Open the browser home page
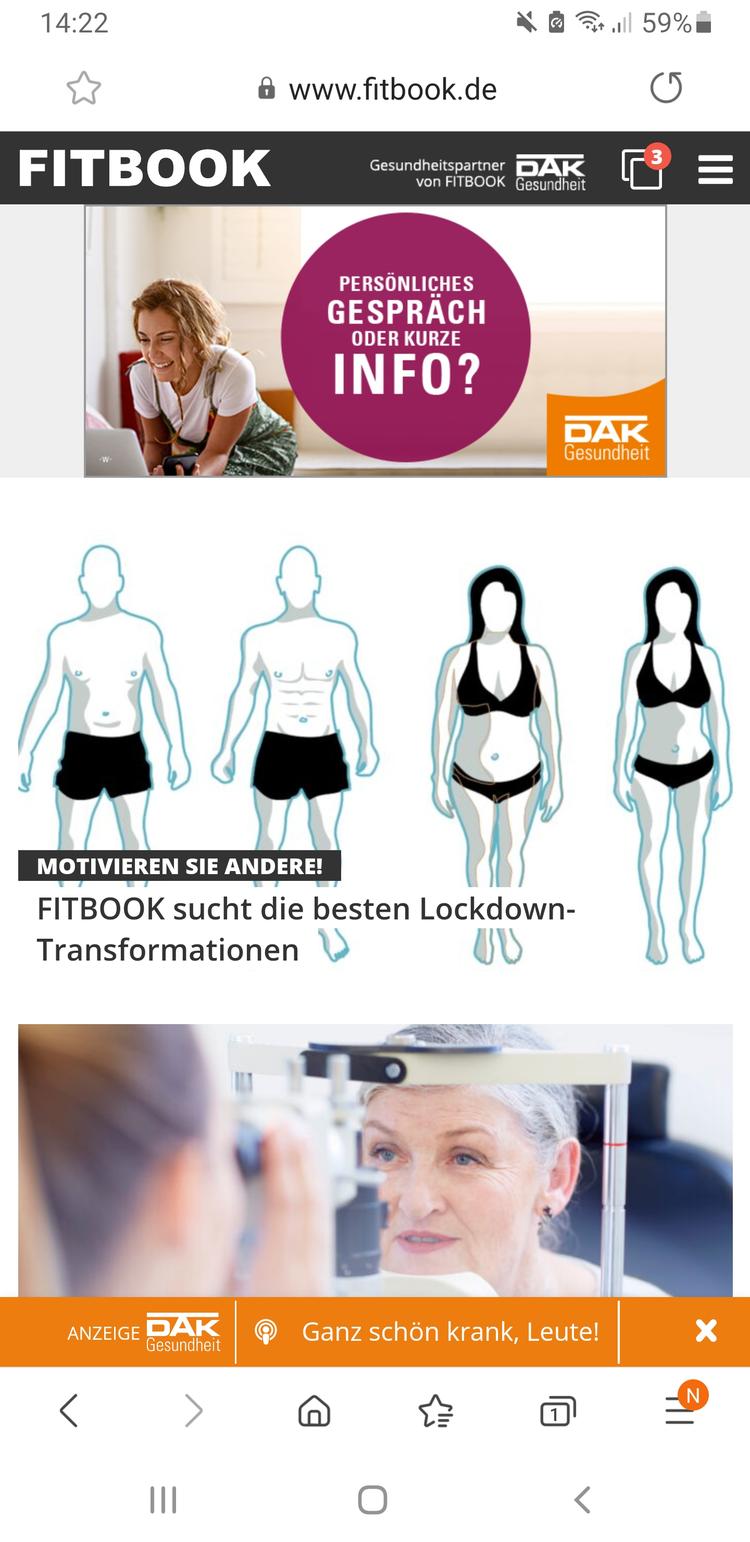Screen dimensions: 750x1542 [x=314, y=1411]
